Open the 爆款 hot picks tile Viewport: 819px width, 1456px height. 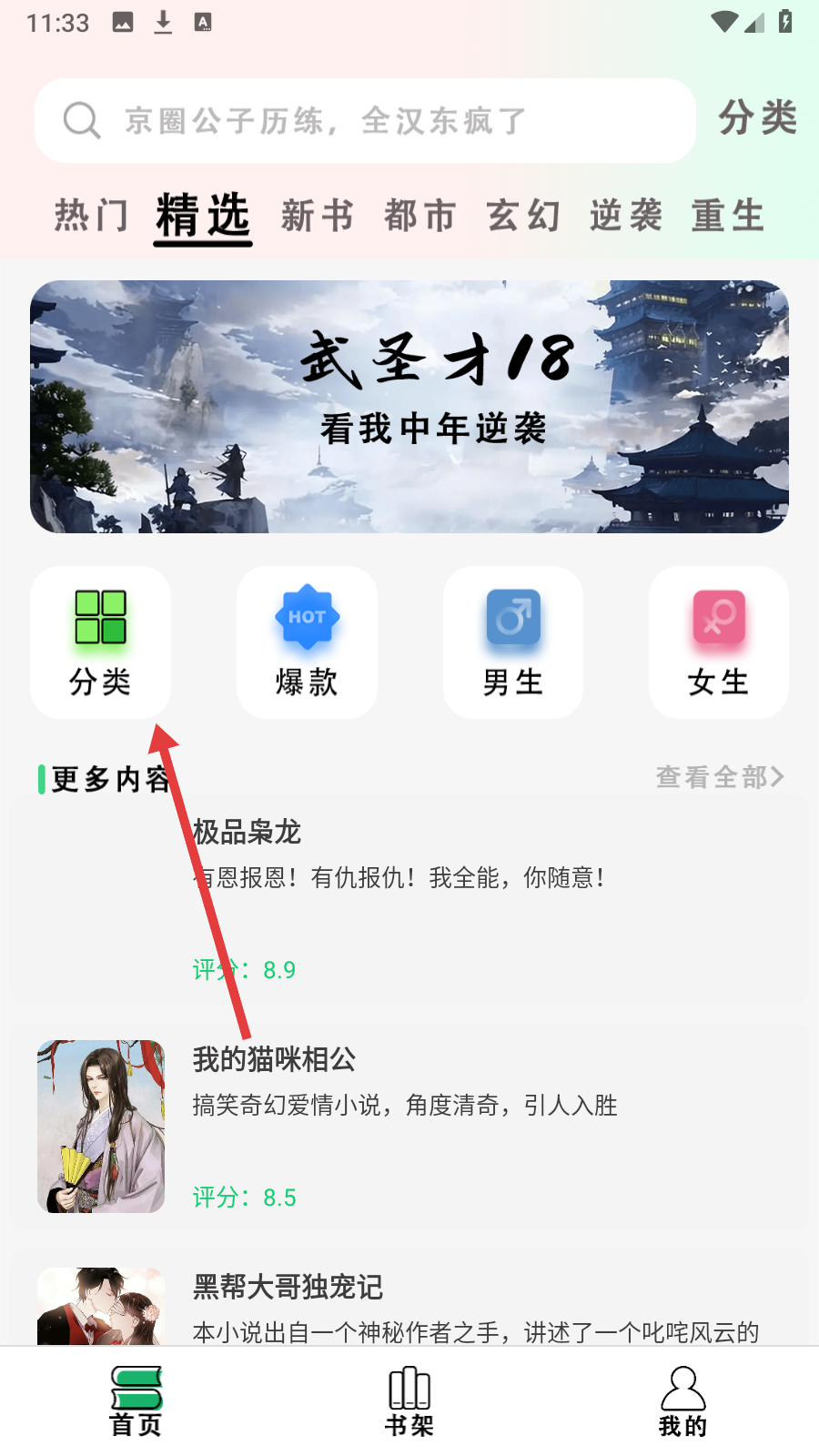(x=307, y=642)
